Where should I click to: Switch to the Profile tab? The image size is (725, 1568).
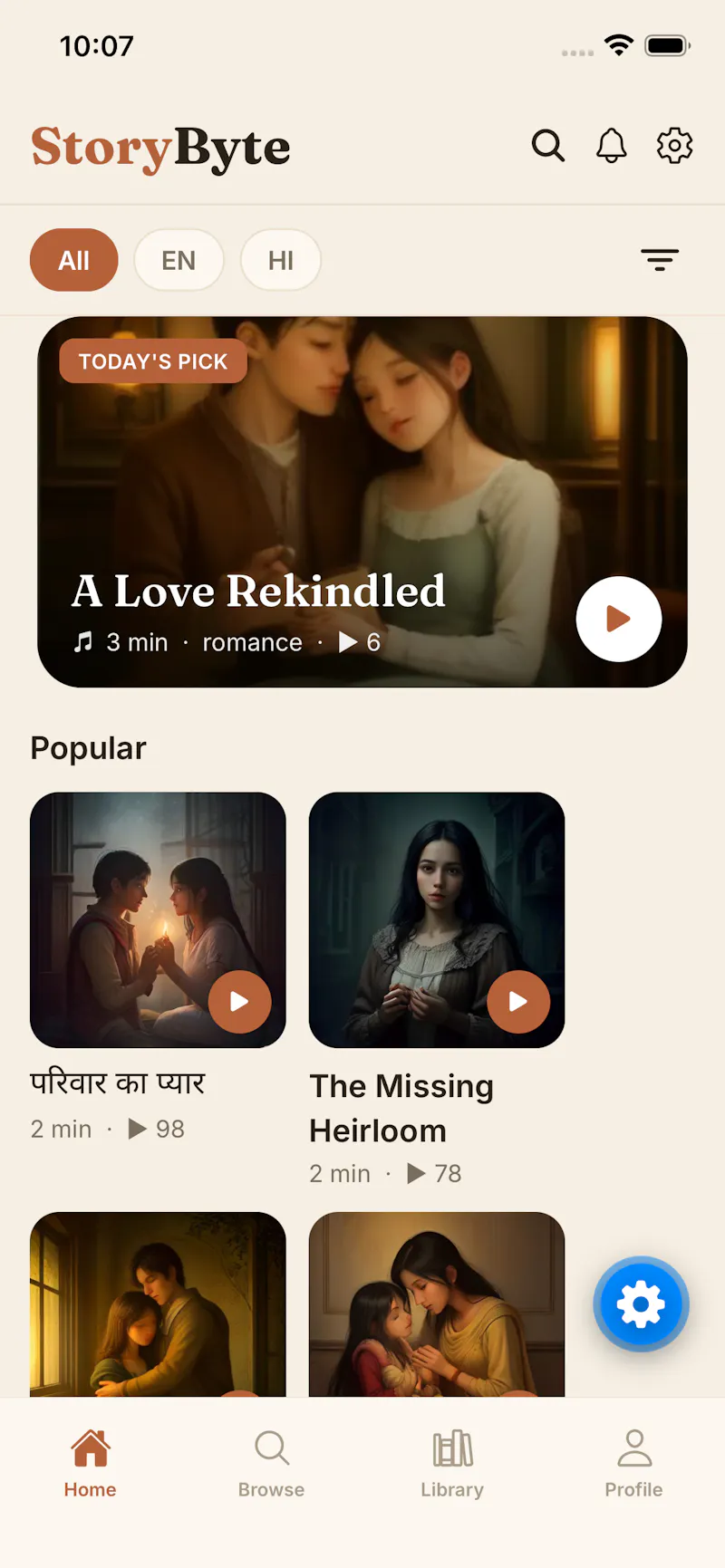point(634,1463)
